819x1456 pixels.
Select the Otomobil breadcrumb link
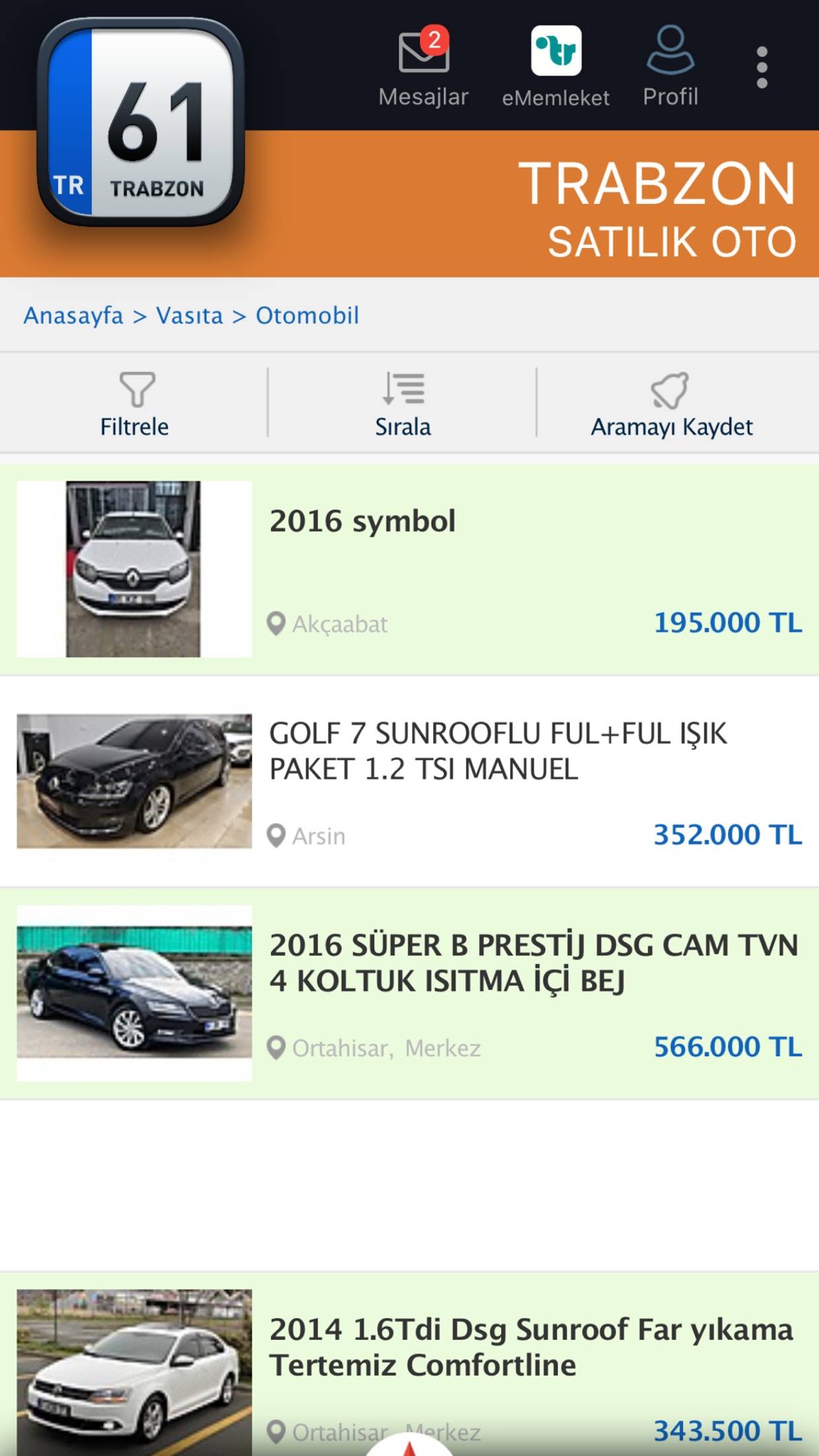point(307,315)
